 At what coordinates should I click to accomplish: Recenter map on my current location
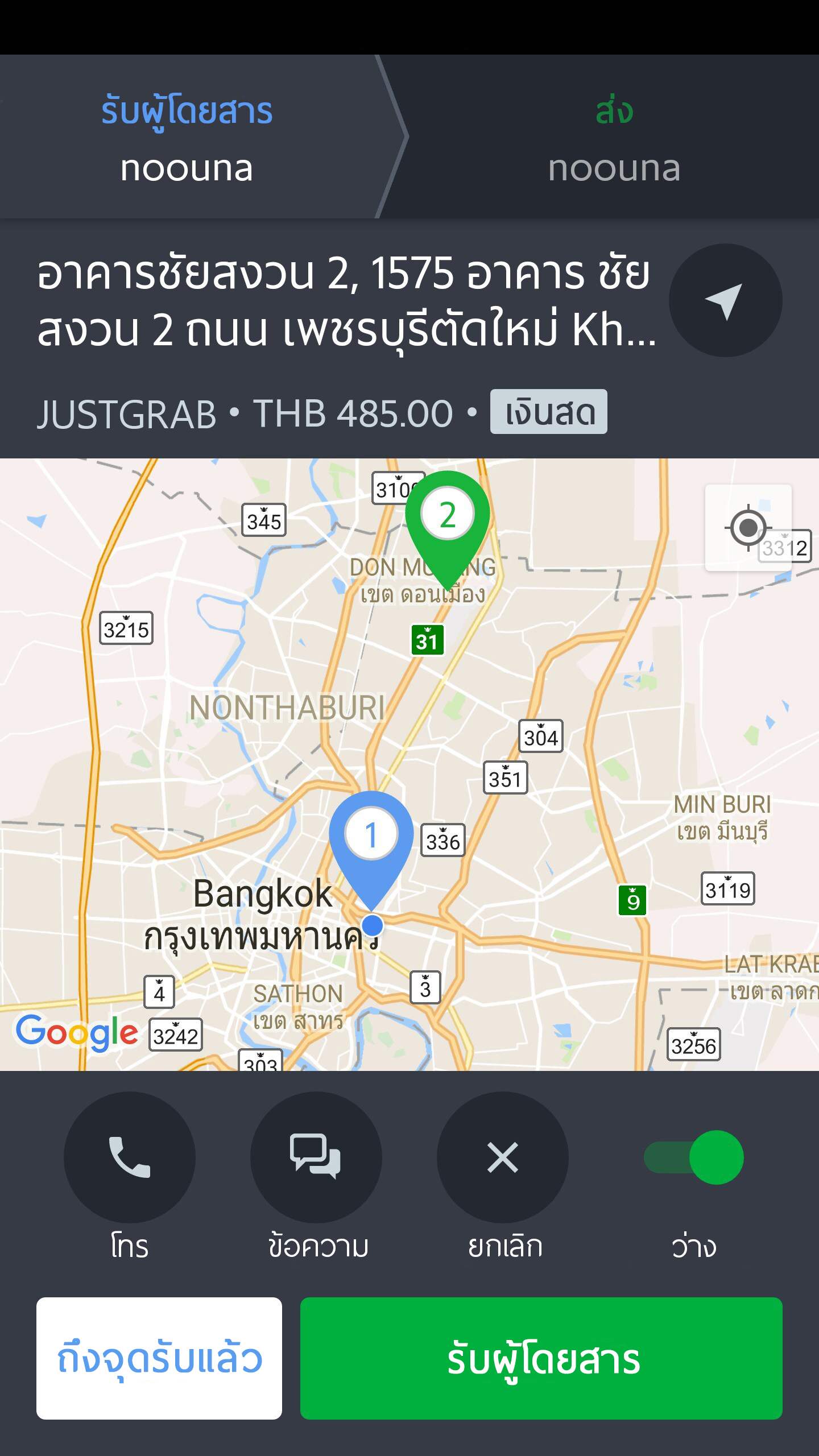(747, 528)
